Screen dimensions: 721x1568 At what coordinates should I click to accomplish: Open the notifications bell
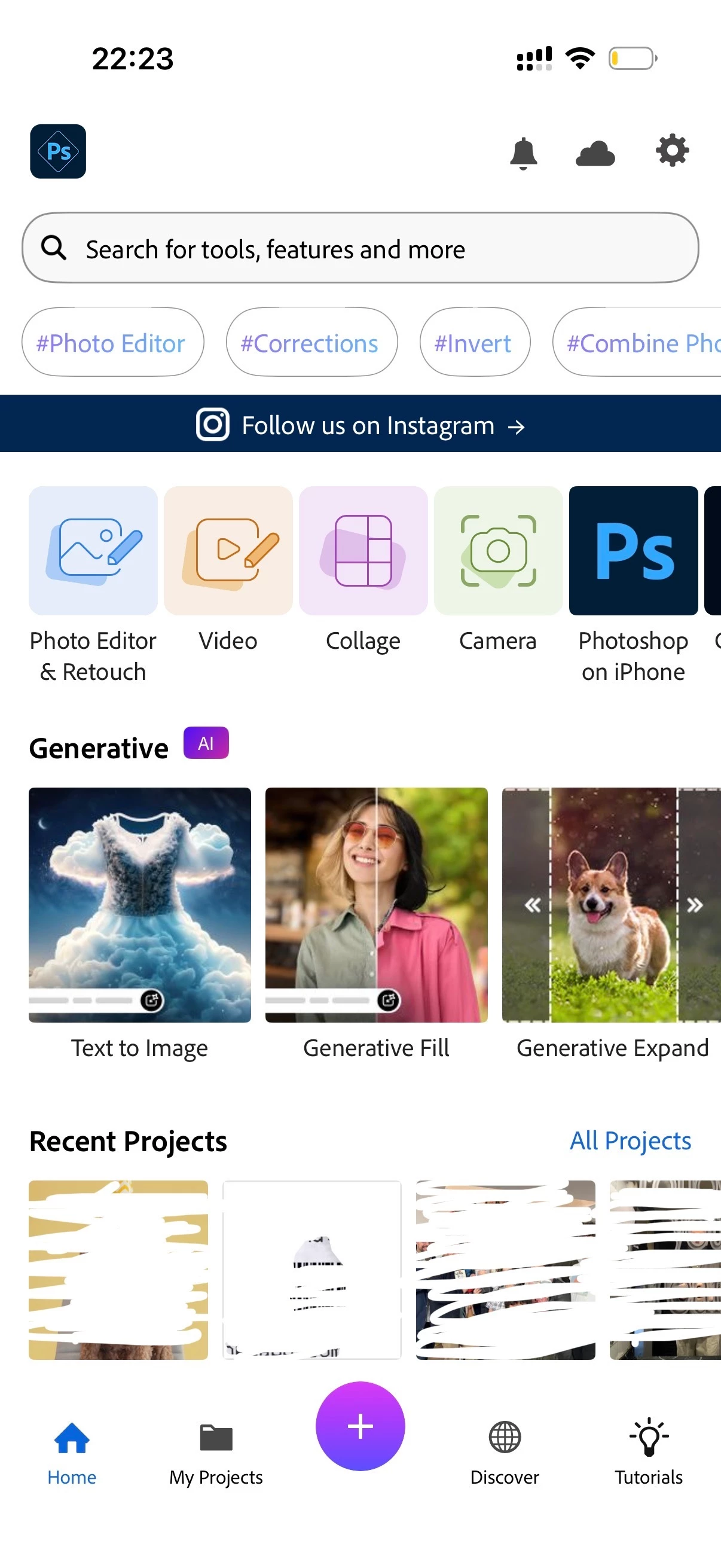pos(523,152)
